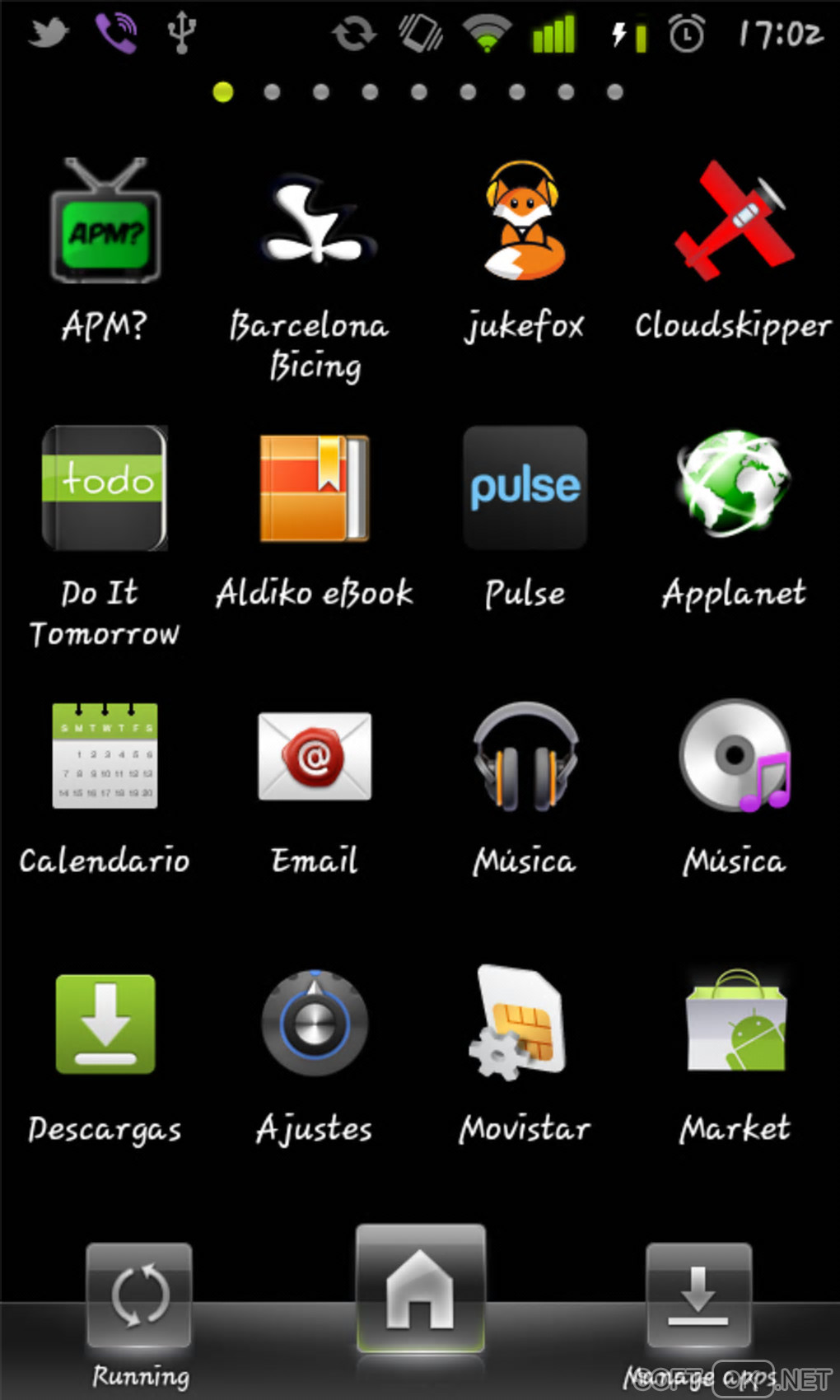Launch the Android Market
The image size is (840, 1400).
[735, 1024]
